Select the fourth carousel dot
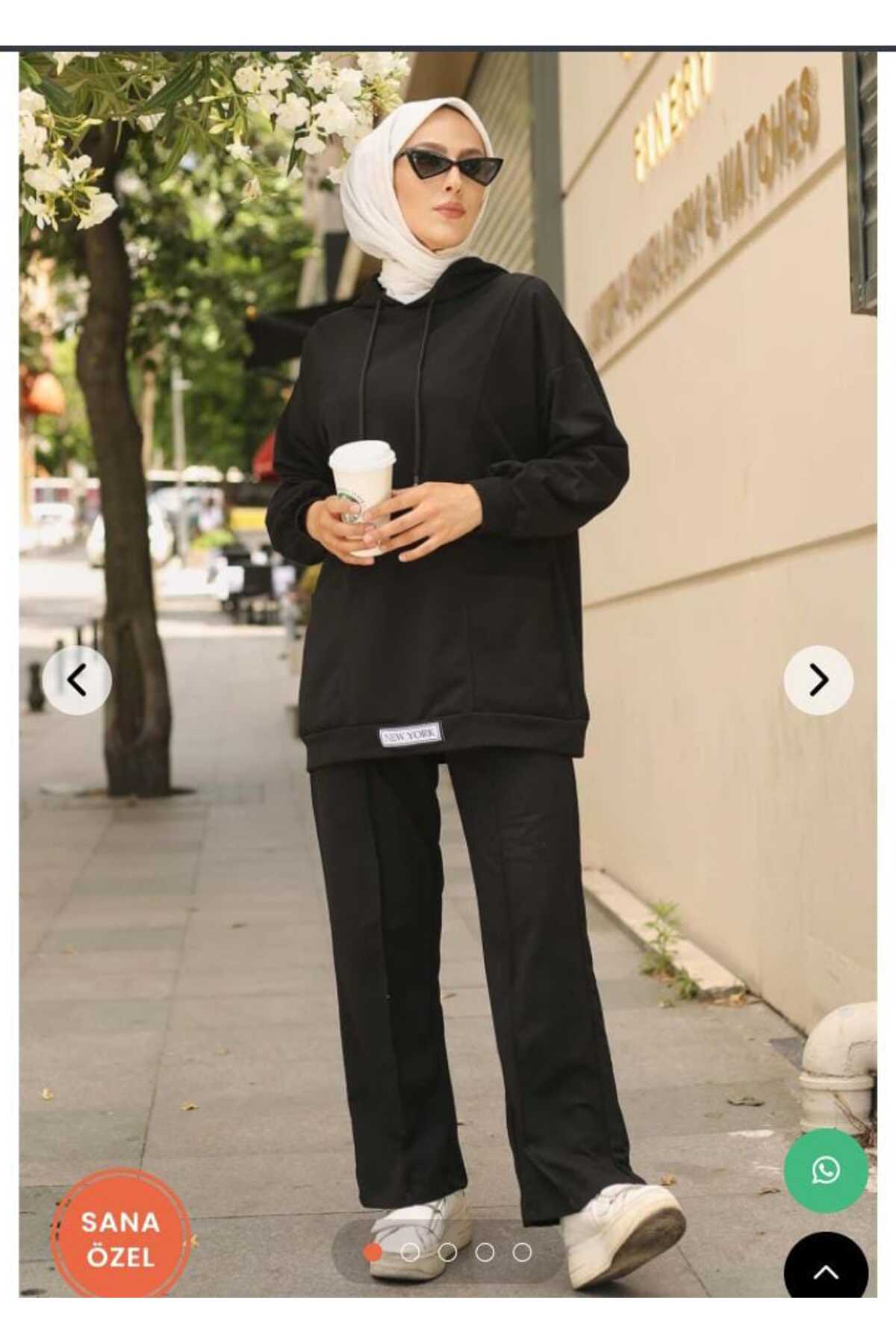The image size is (896, 1344). pyautogui.click(x=485, y=1252)
